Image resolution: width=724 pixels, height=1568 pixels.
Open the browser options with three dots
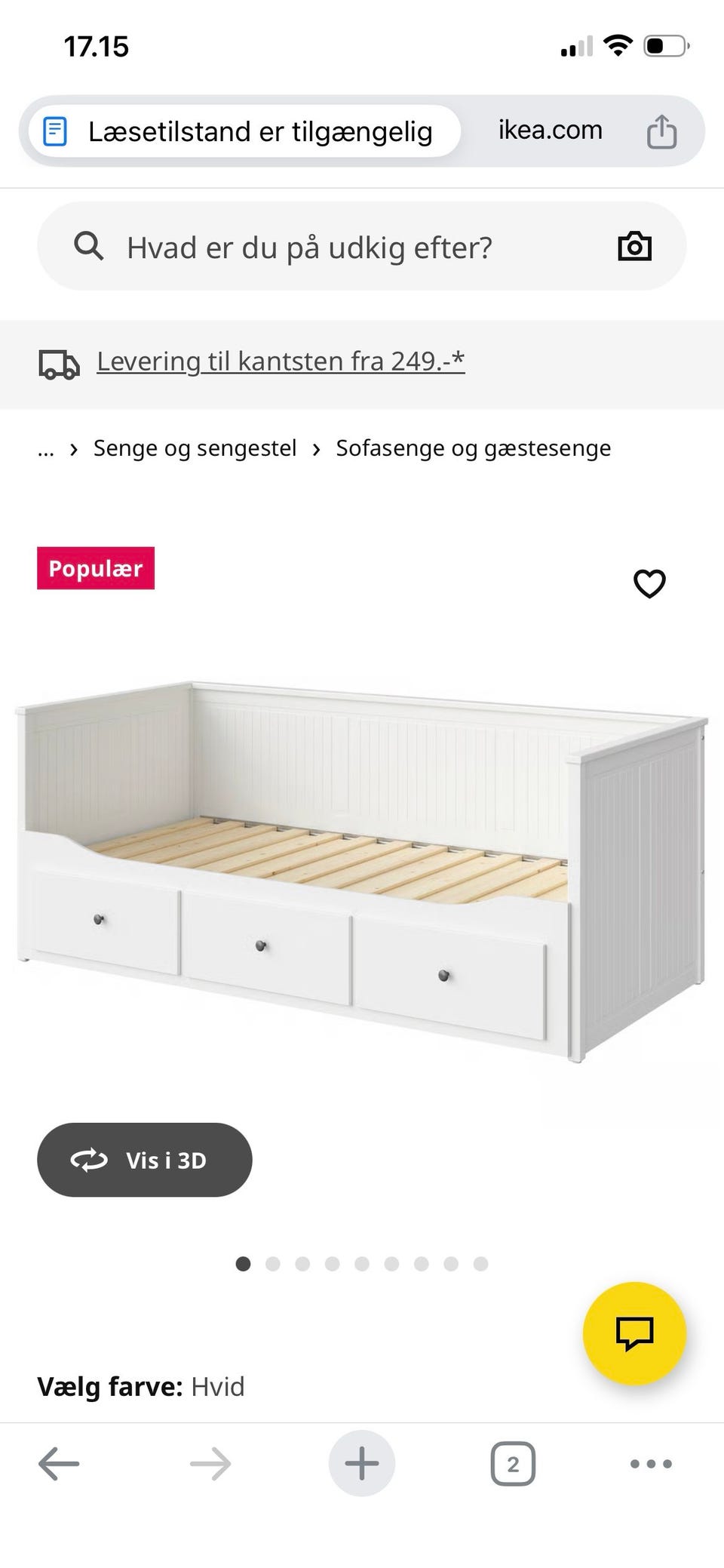pyautogui.click(x=650, y=1462)
